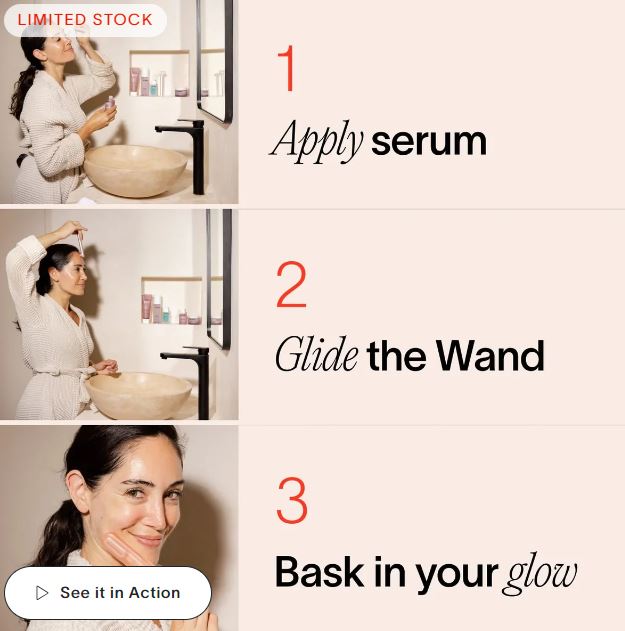Screen dimensions: 625x631
Task: Play the See it in Action video
Action: click(108, 593)
